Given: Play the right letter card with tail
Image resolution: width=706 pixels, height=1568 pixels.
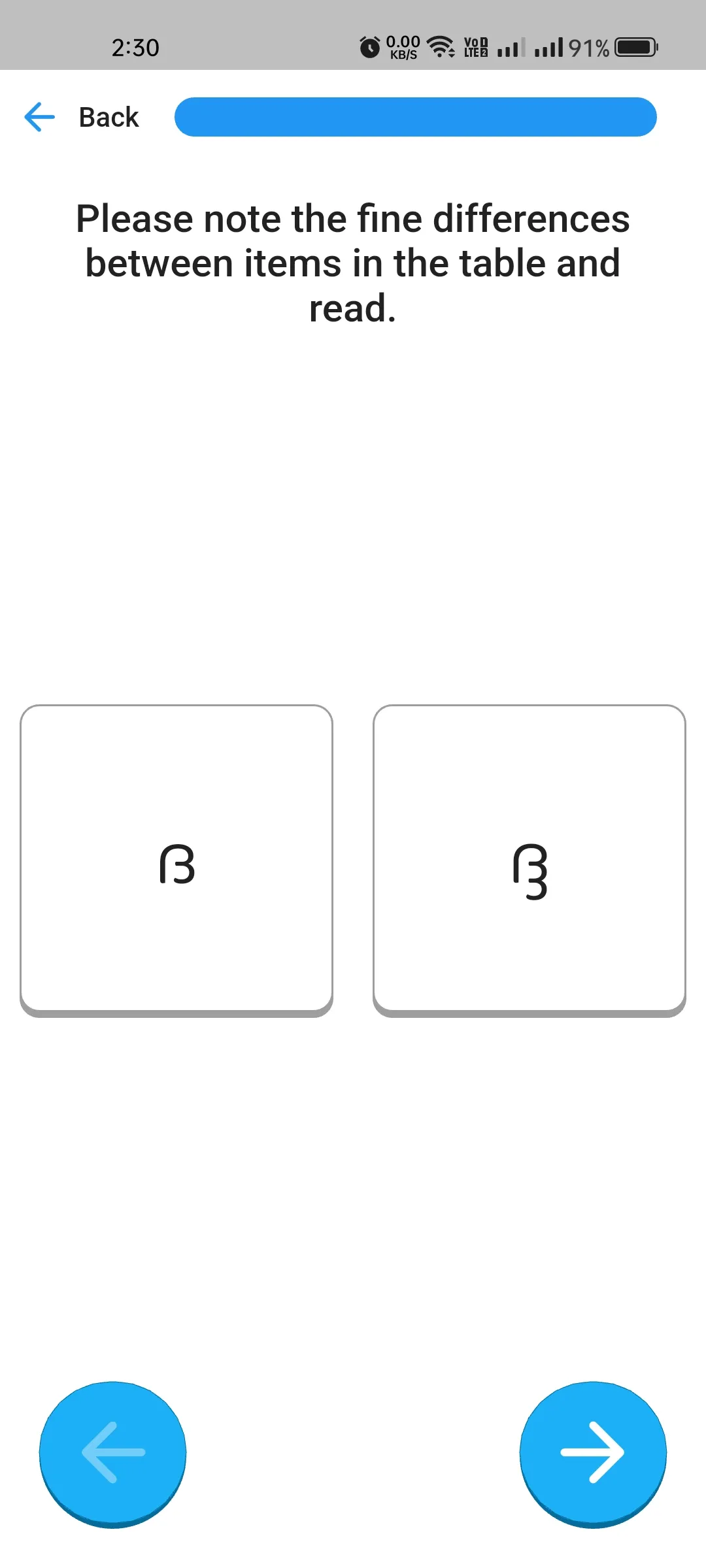Looking at the screenshot, I should 529,859.
